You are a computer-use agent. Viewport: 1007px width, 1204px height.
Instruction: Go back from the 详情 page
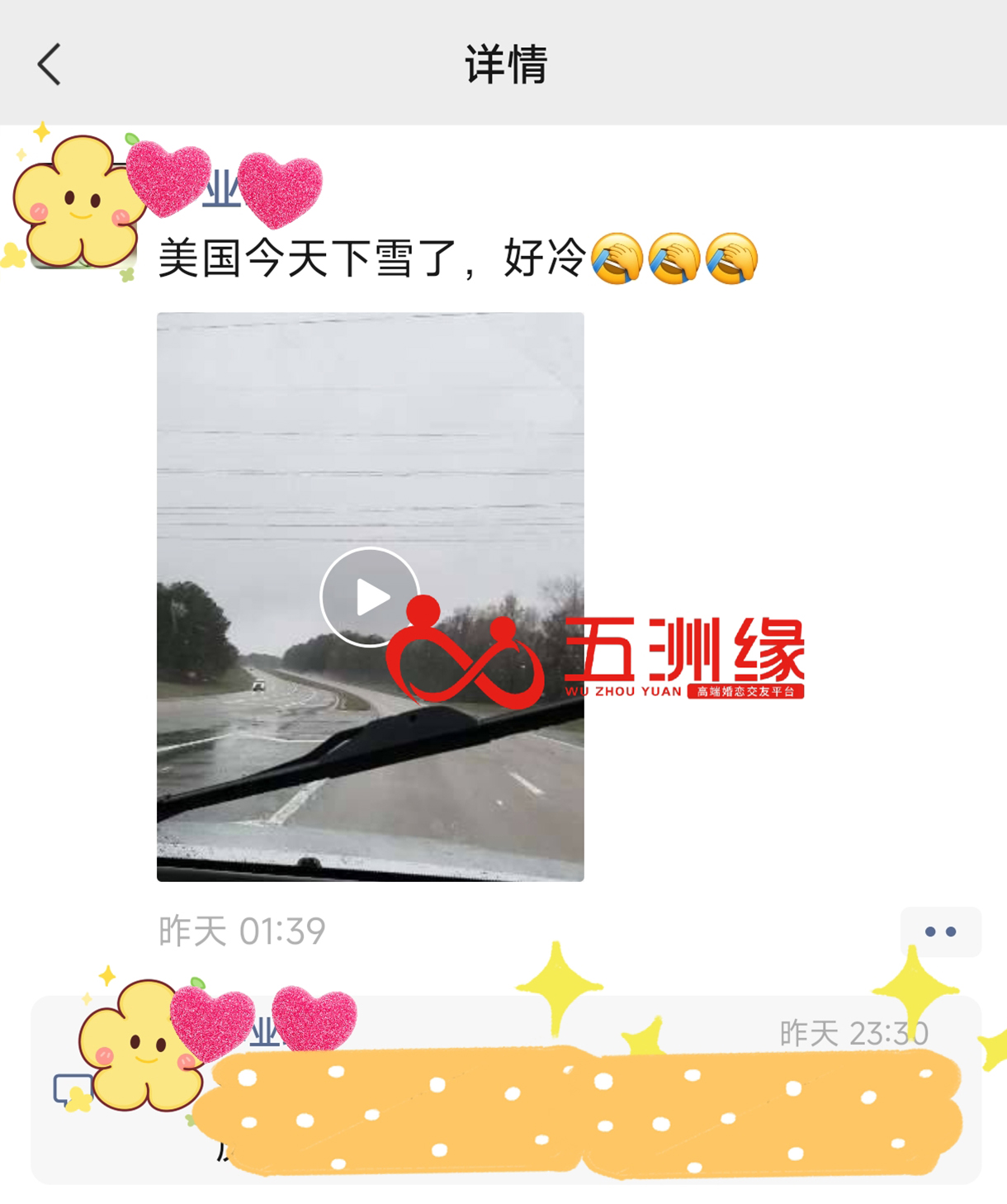pos(50,64)
